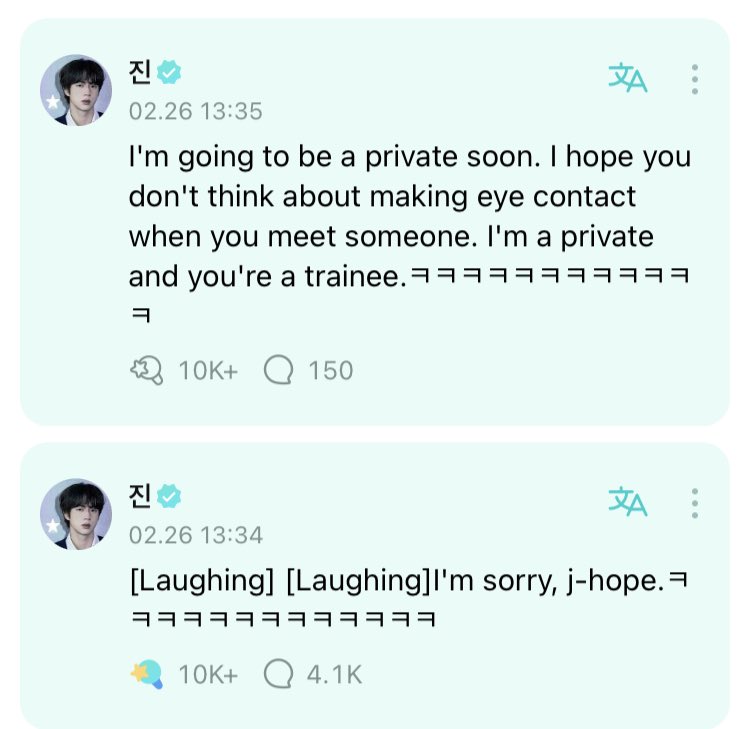Translate the 13:35 post about being a private
The width and height of the screenshot is (749, 729).
(x=627, y=78)
